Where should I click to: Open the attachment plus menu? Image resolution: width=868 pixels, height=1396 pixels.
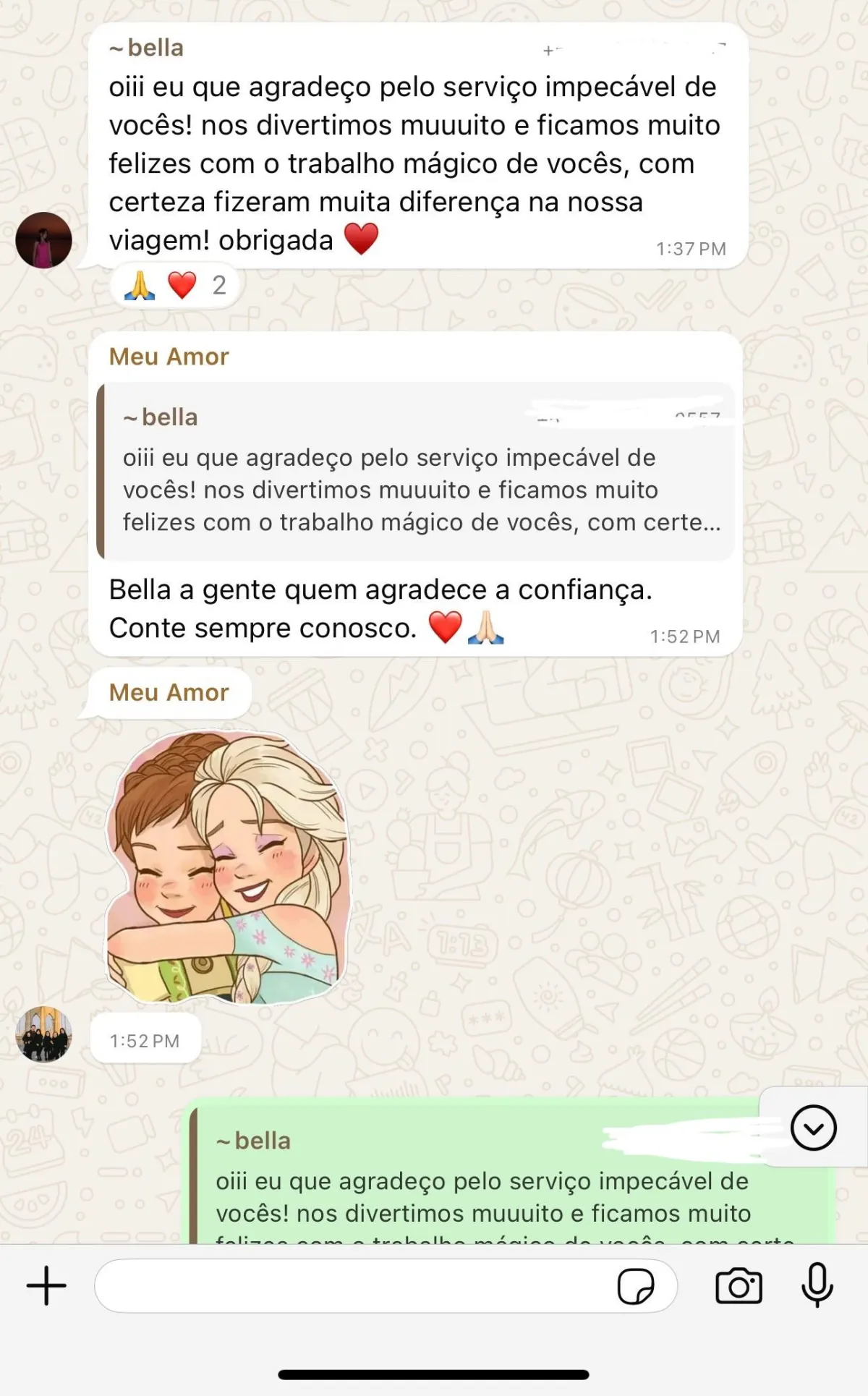click(x=46, y=1285)
